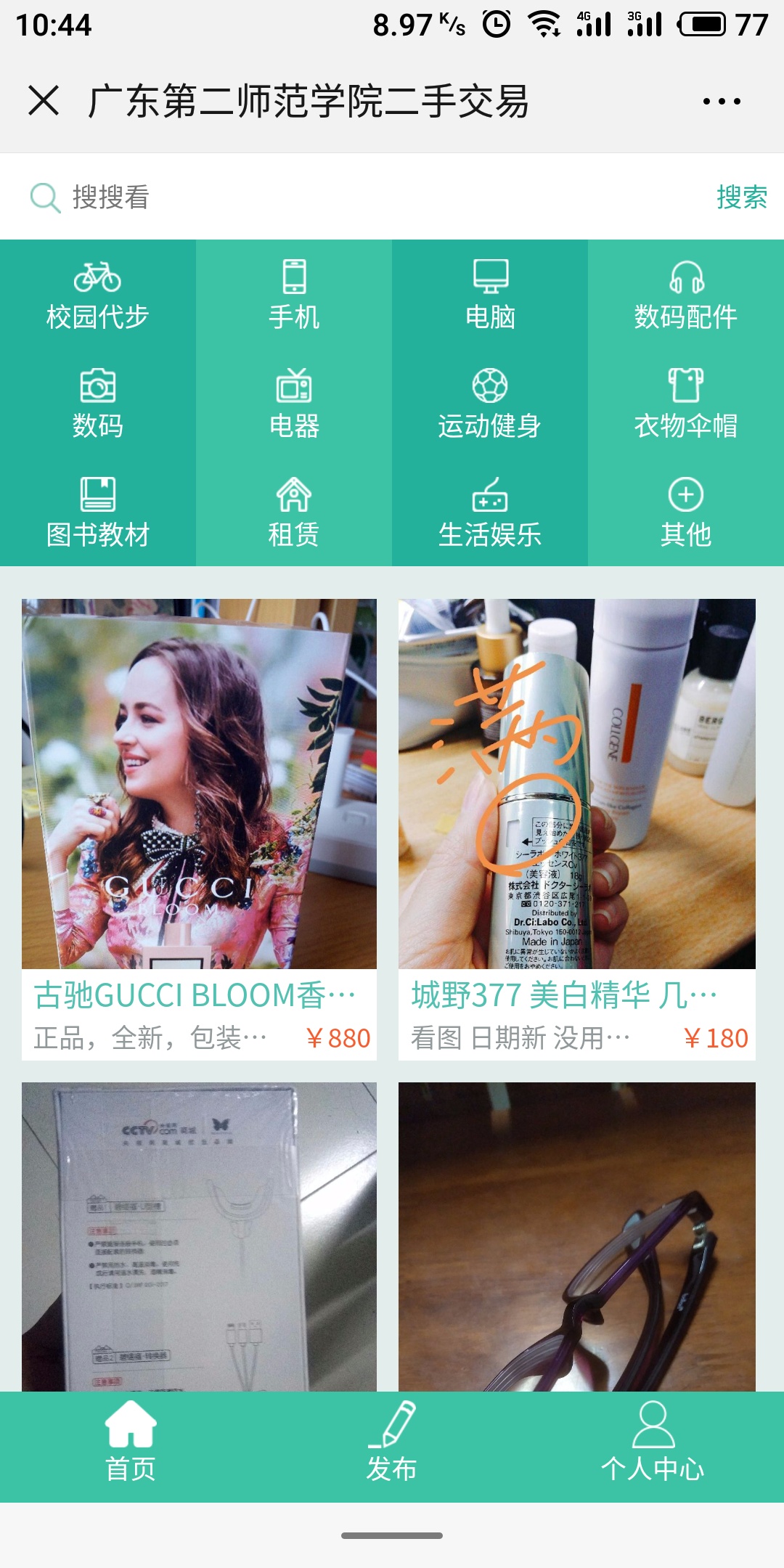The width and height of the screenshot is (784, 1568).
Task: Open the 运动健身 category
Action: (x=490, y=403)
